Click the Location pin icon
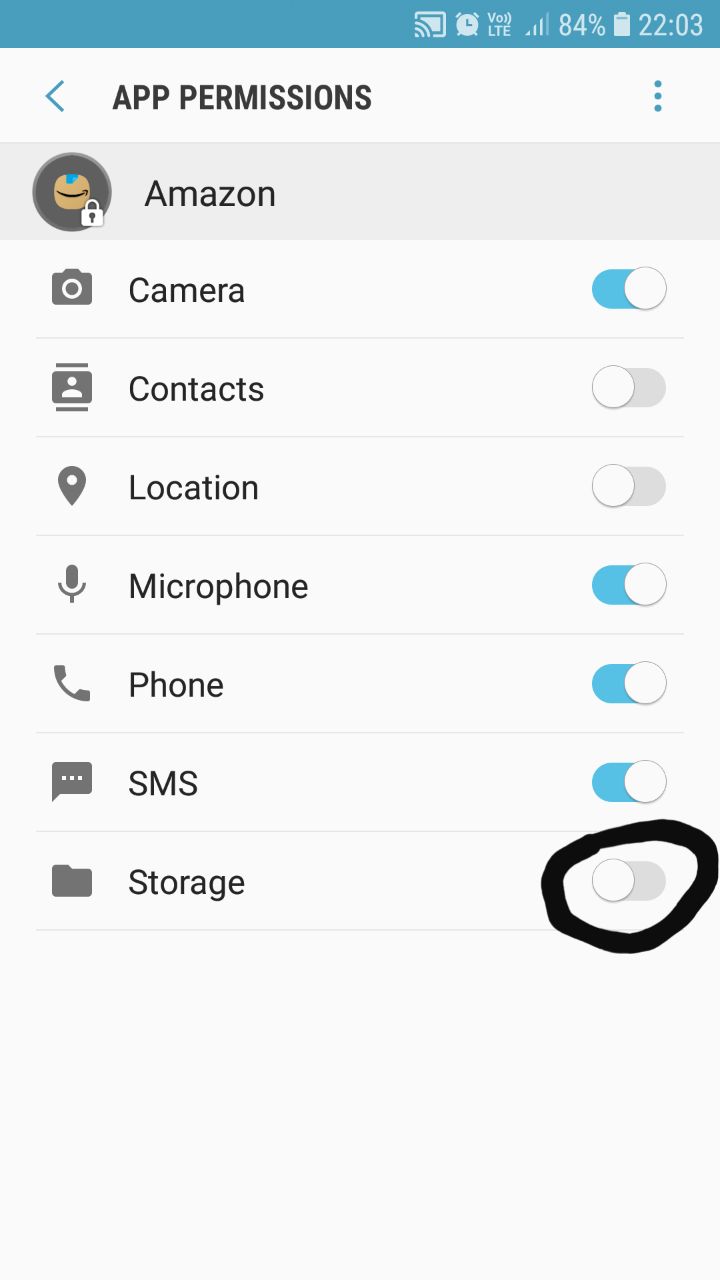The width and height of the screenshot is (720, 1280). coord(72,486)
